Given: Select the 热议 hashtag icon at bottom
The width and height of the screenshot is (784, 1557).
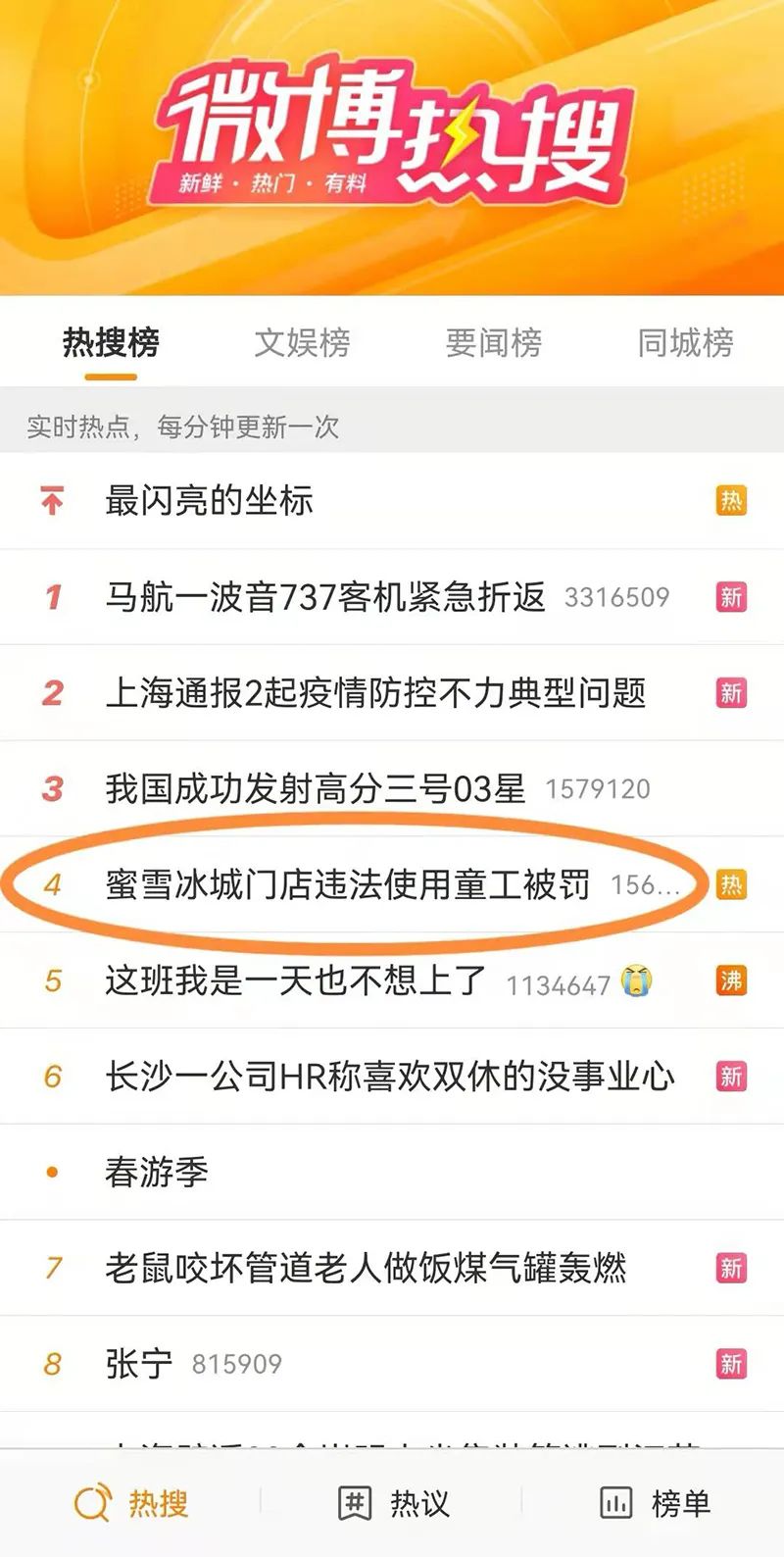Looking at the screenshot, I should (x=357, y=1501).
